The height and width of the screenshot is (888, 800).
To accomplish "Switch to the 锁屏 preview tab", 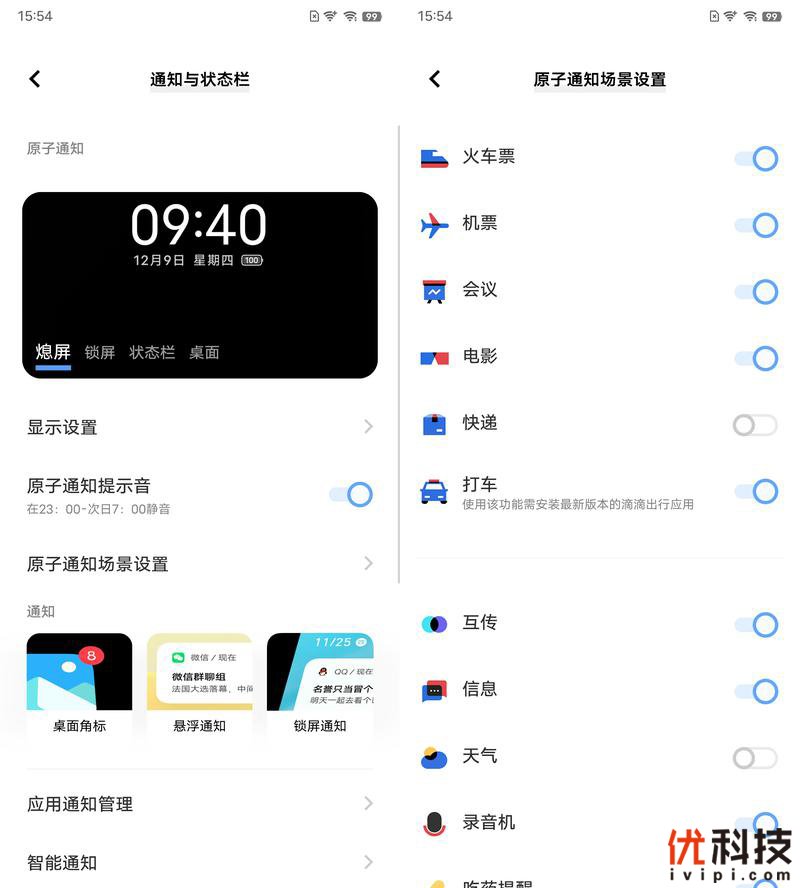I will pos(100,352).
